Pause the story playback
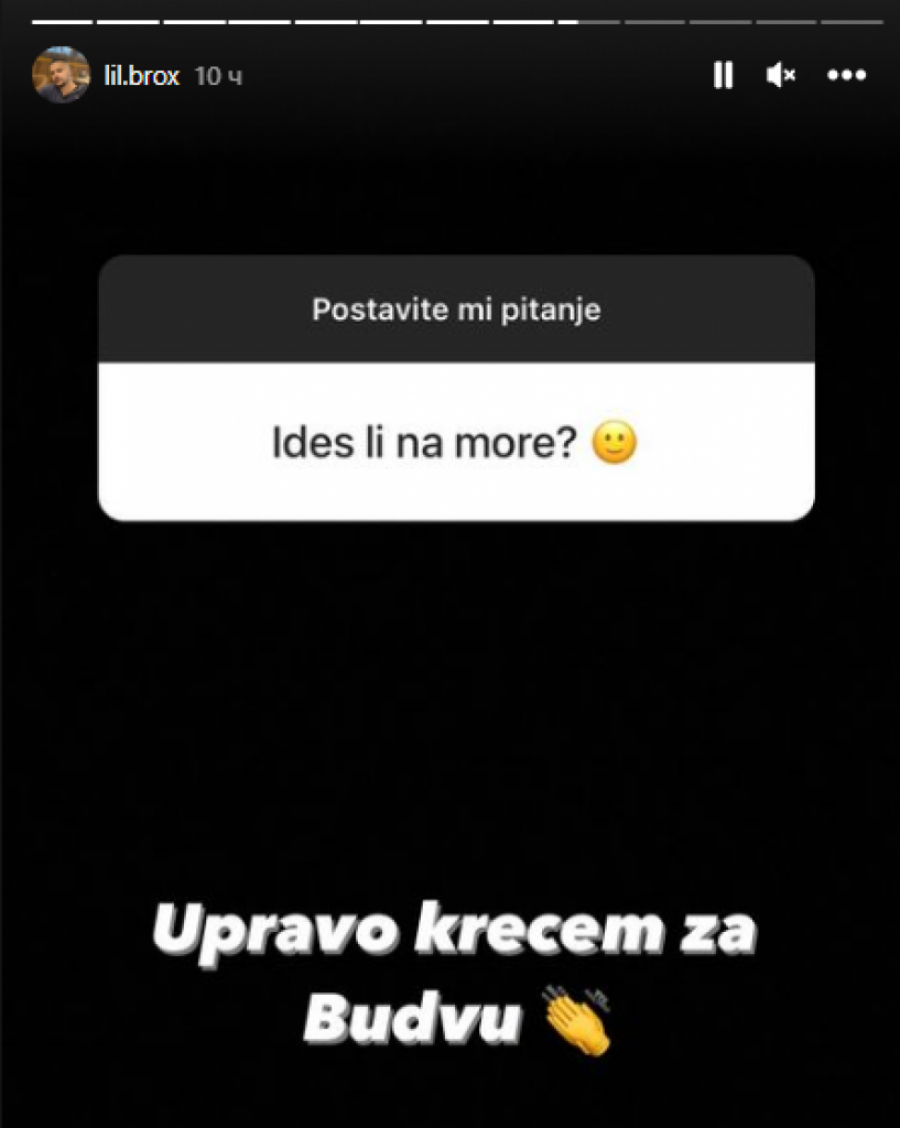 (x=723, y=75)
